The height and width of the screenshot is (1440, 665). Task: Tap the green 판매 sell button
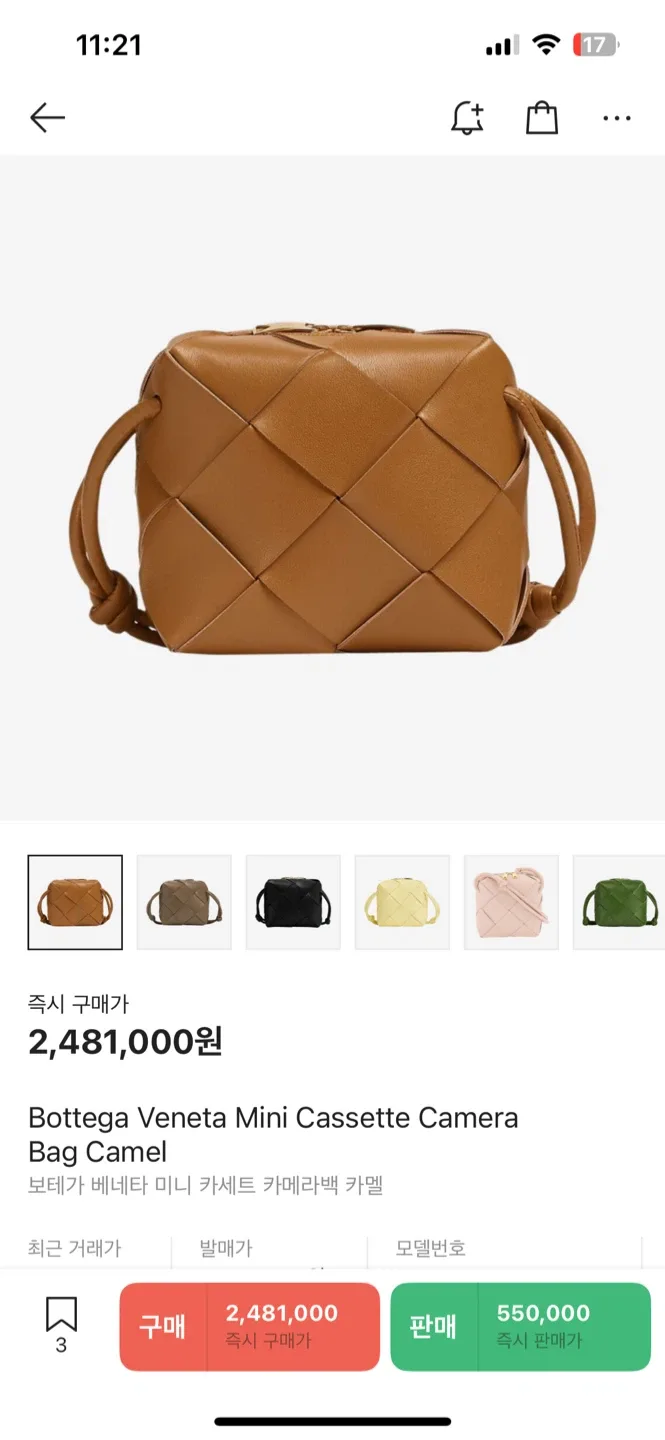(x=520, y=1326)
